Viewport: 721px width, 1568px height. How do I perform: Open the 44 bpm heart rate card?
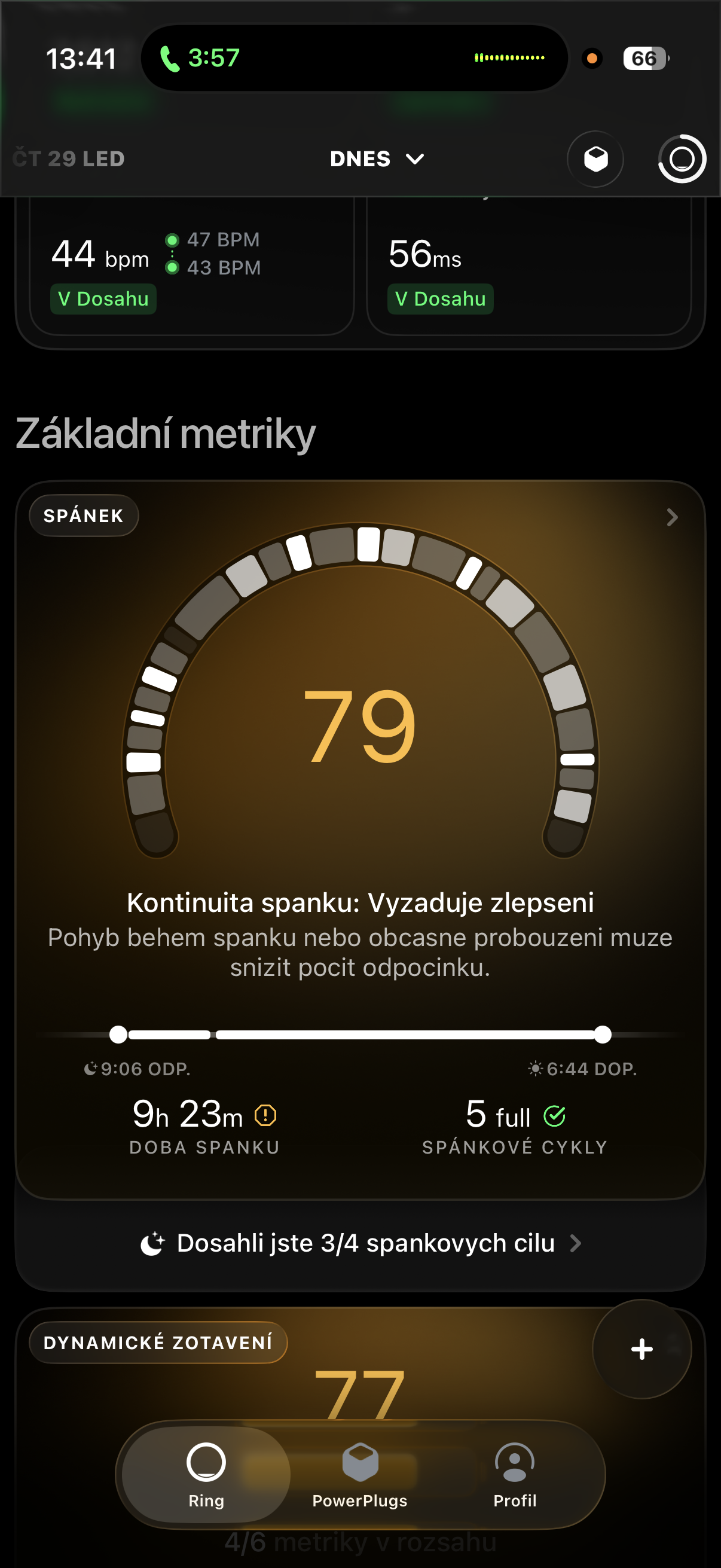(192, 268)
